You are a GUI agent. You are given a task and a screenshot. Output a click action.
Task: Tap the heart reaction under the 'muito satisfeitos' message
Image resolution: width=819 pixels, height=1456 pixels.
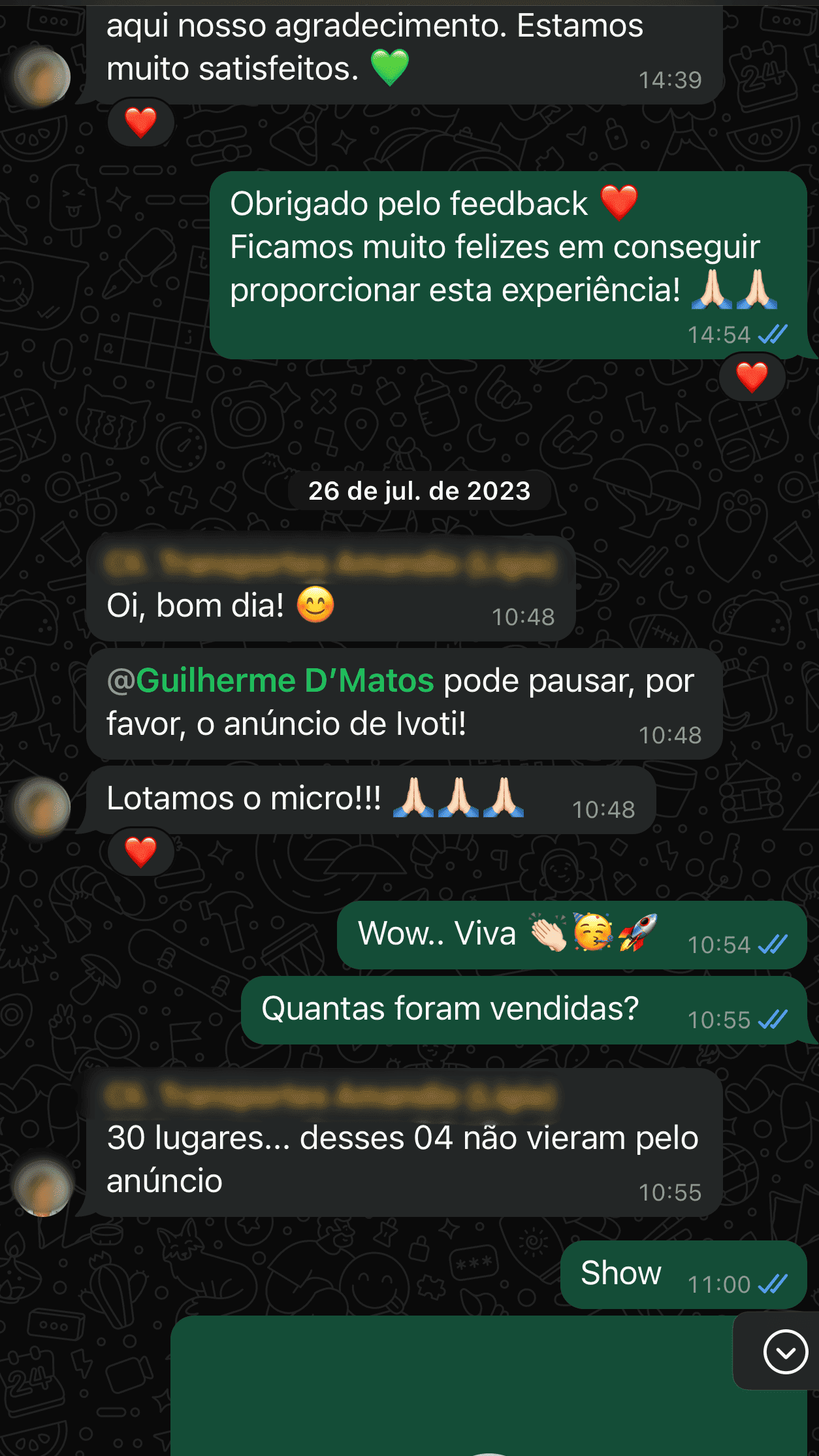click(140, 120)
